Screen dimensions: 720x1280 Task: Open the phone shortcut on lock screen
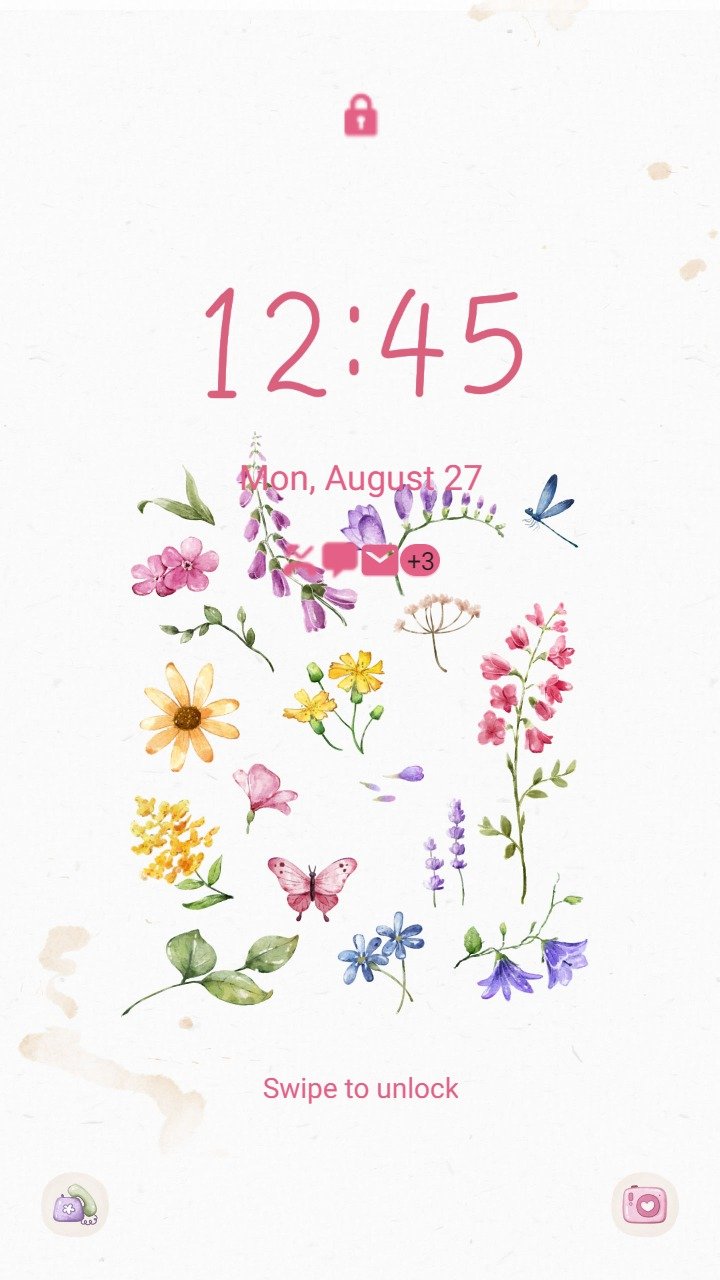click(75, 1205)
